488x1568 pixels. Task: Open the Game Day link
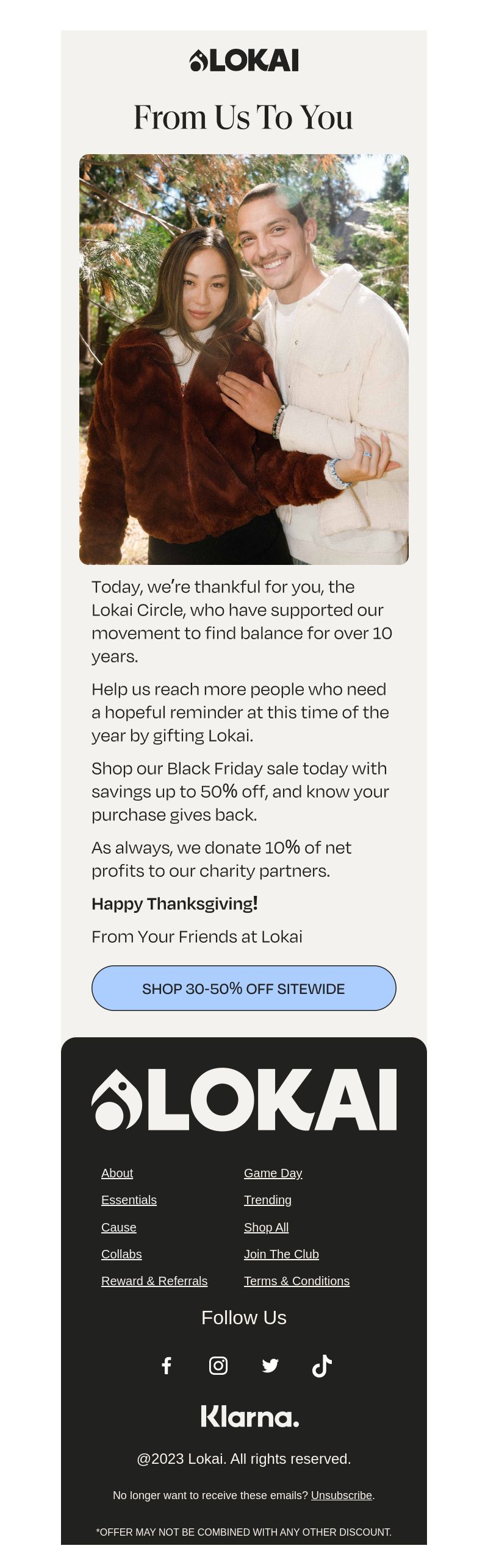click(x=273, y=1172)
